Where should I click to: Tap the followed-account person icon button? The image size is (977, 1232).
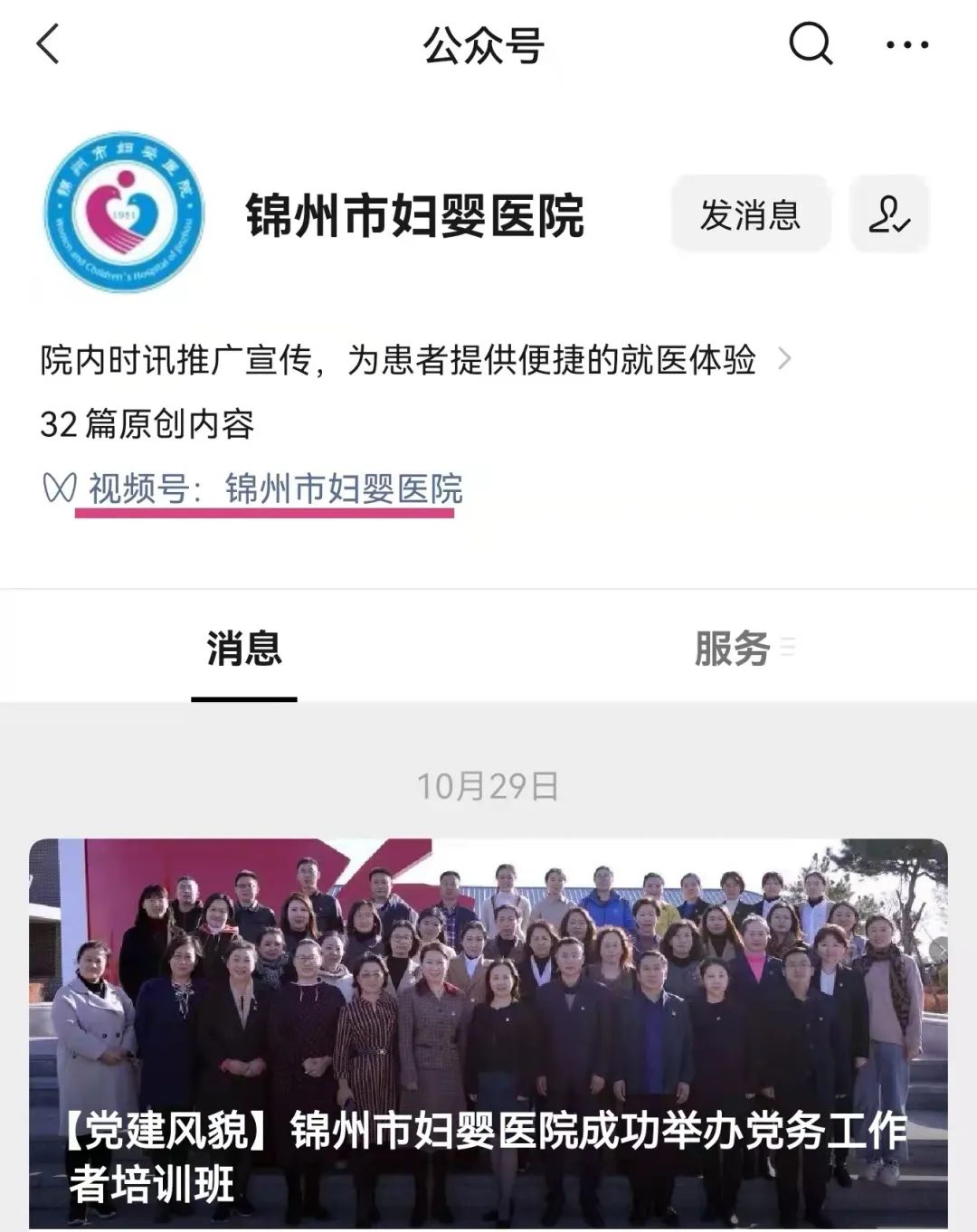click(889, 214)
